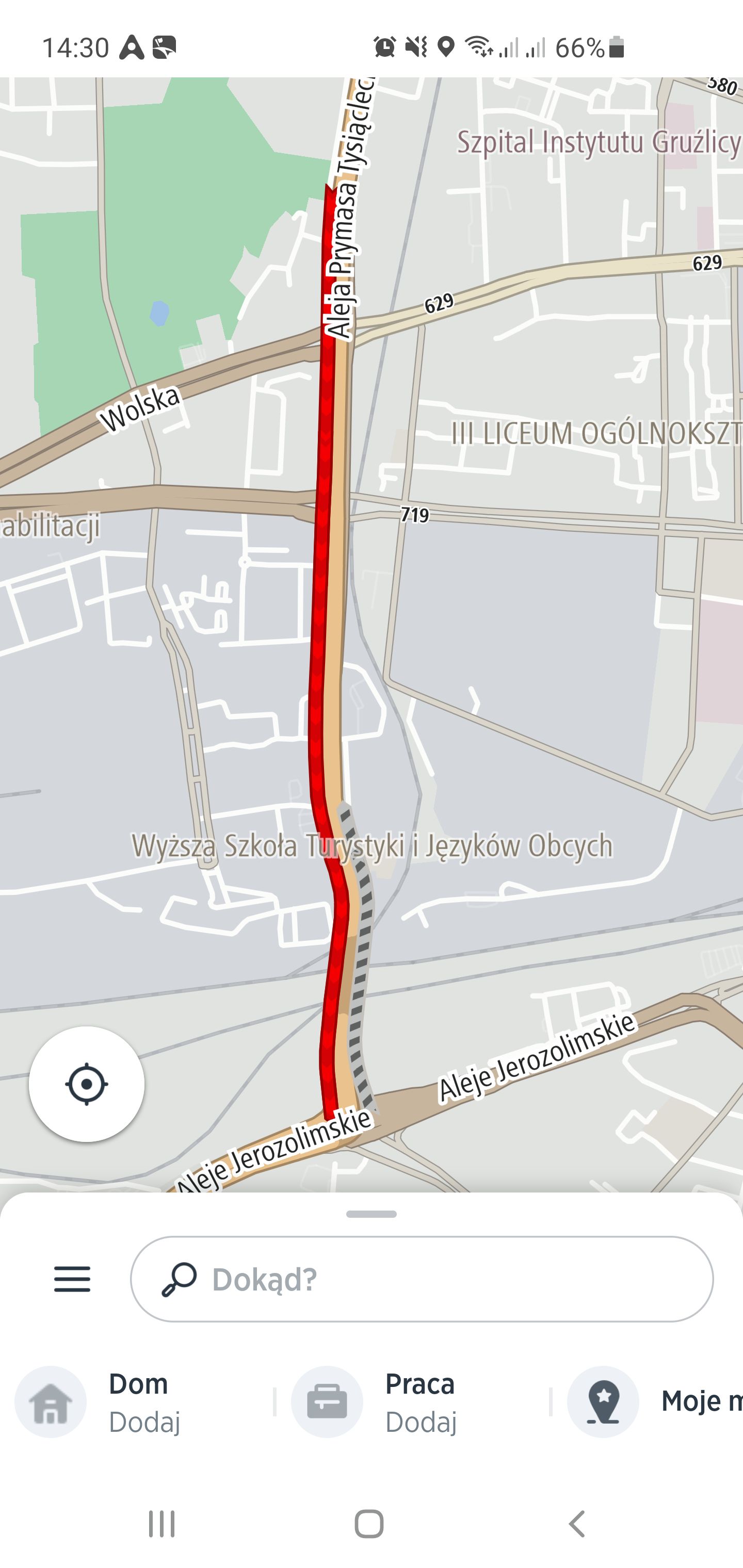Expand the bottom sheet handle
Image resolution: width=743 pixels, height=1568 pixels.
[371, 1214]
